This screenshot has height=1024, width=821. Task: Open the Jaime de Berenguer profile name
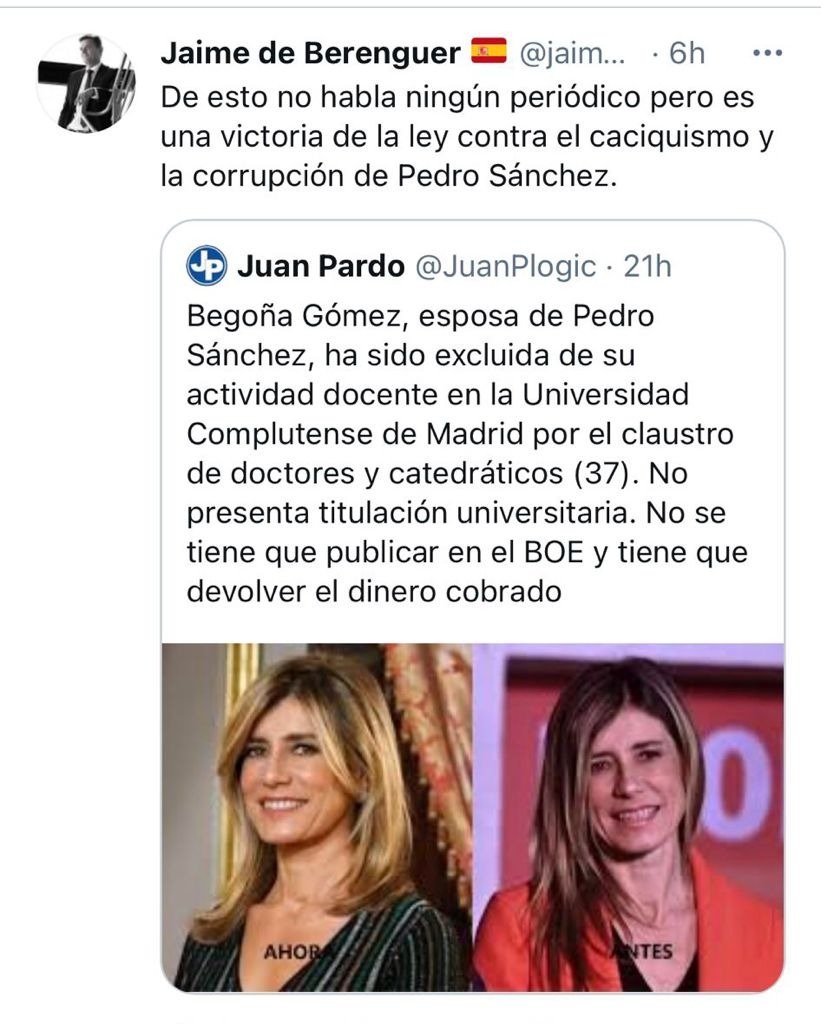tap(310, 53)
